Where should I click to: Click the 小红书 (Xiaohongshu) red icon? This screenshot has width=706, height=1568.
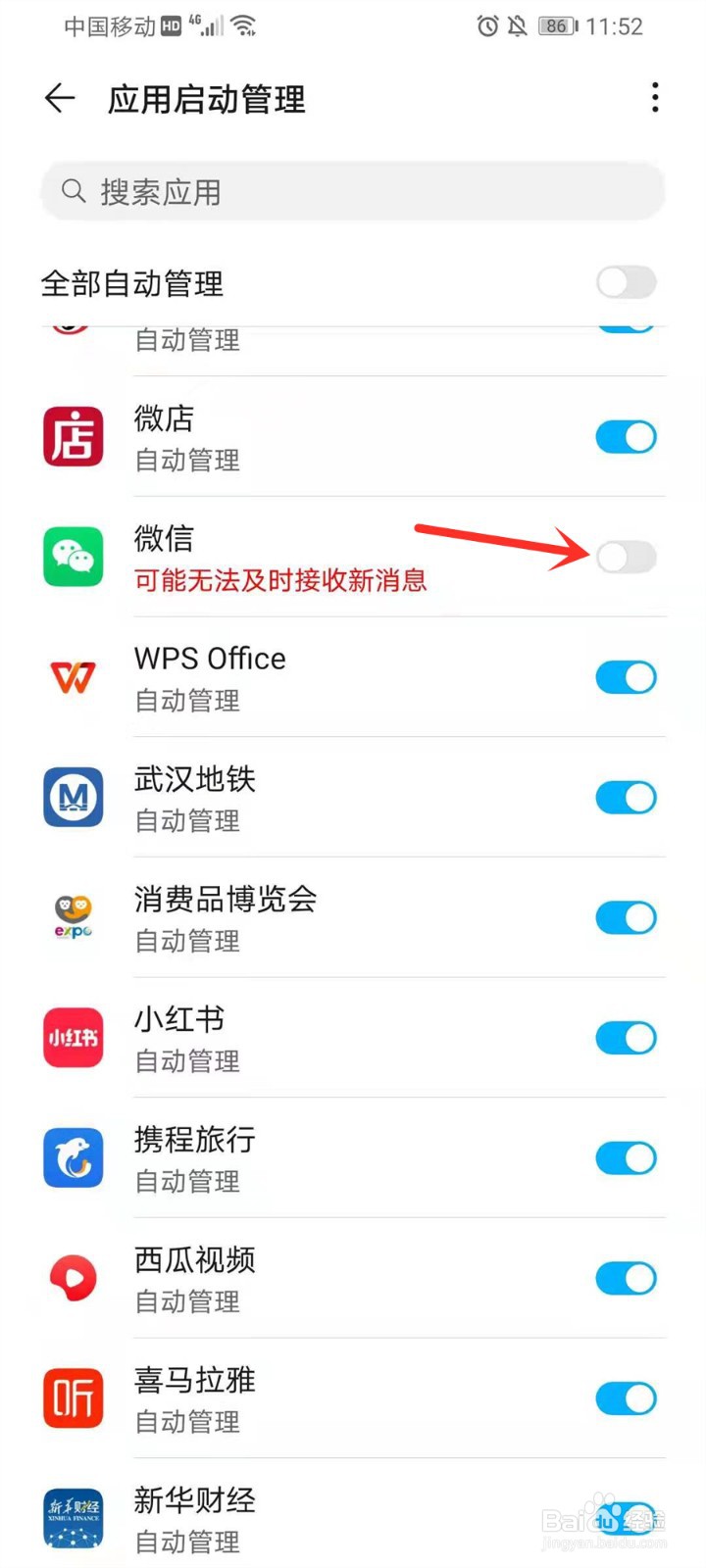[73, 1037]
